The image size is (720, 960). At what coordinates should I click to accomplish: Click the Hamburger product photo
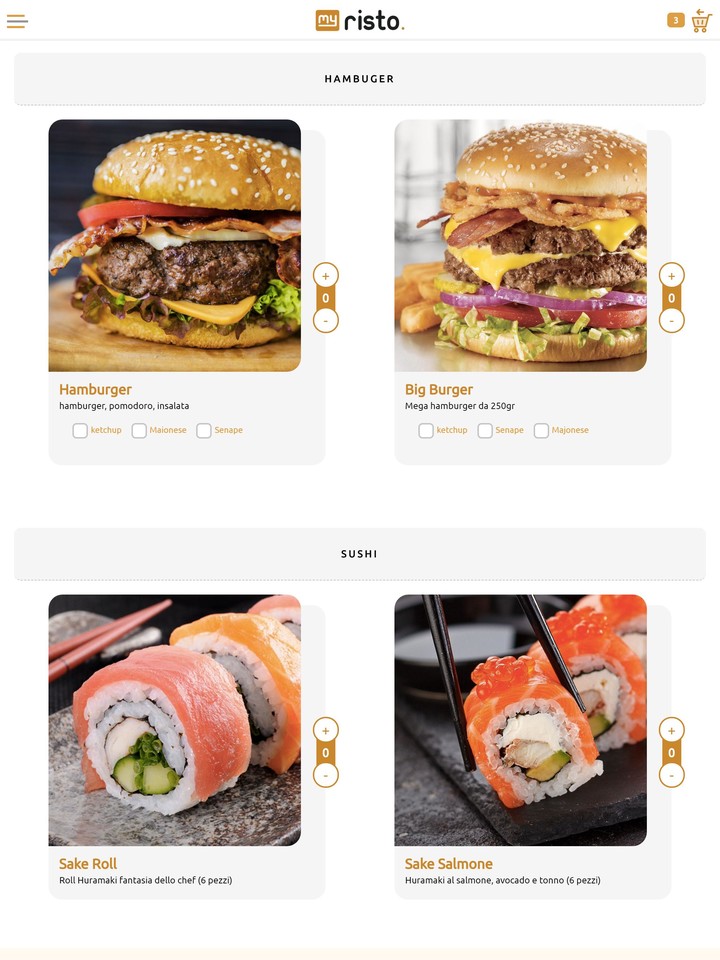coord(174,247)
